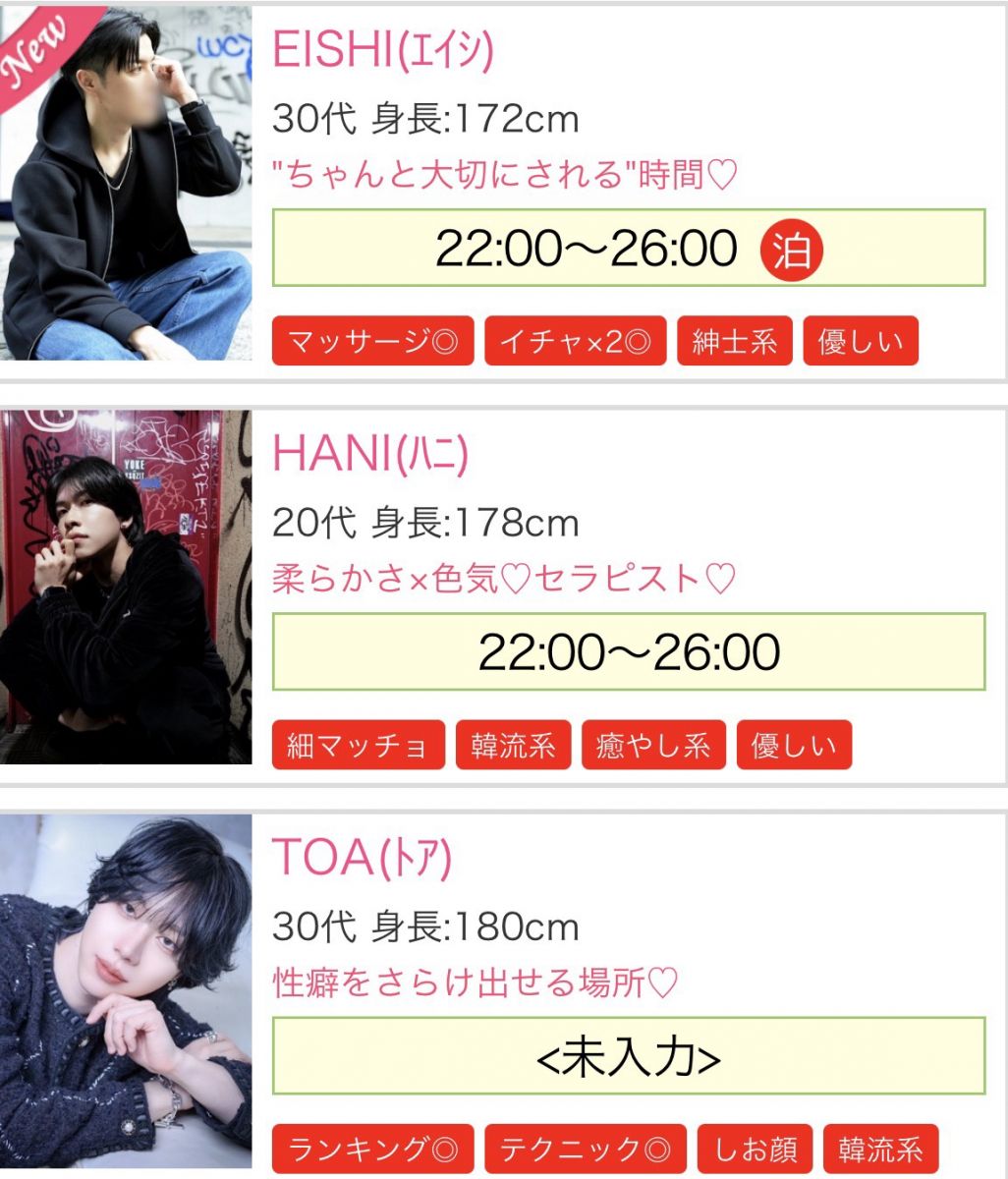Open the HANI(ハニ) name link
Viewport: 1008px width, 1179px height.
[x=370, y=454]
